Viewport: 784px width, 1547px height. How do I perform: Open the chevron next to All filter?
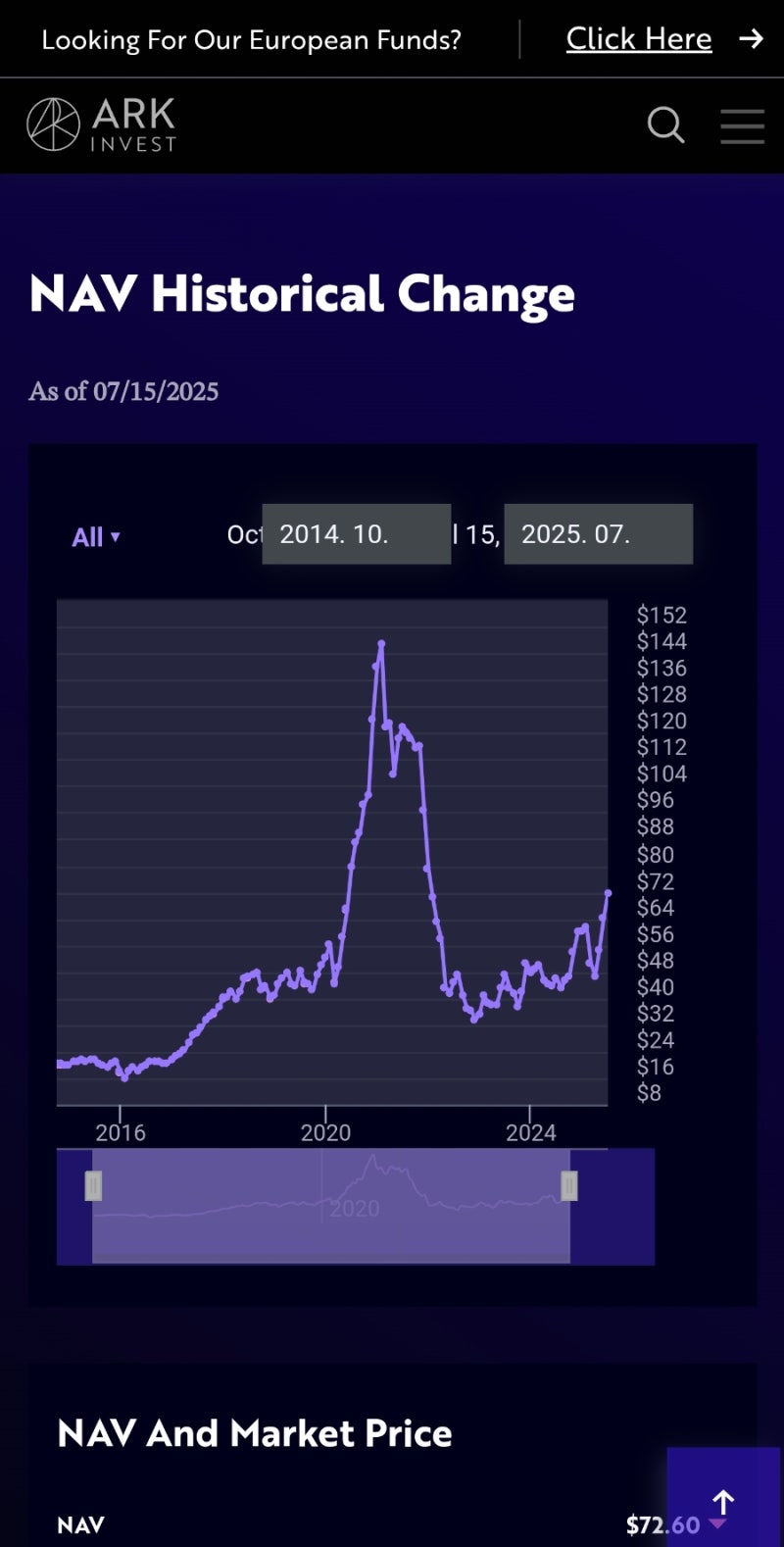coord(117,538)
